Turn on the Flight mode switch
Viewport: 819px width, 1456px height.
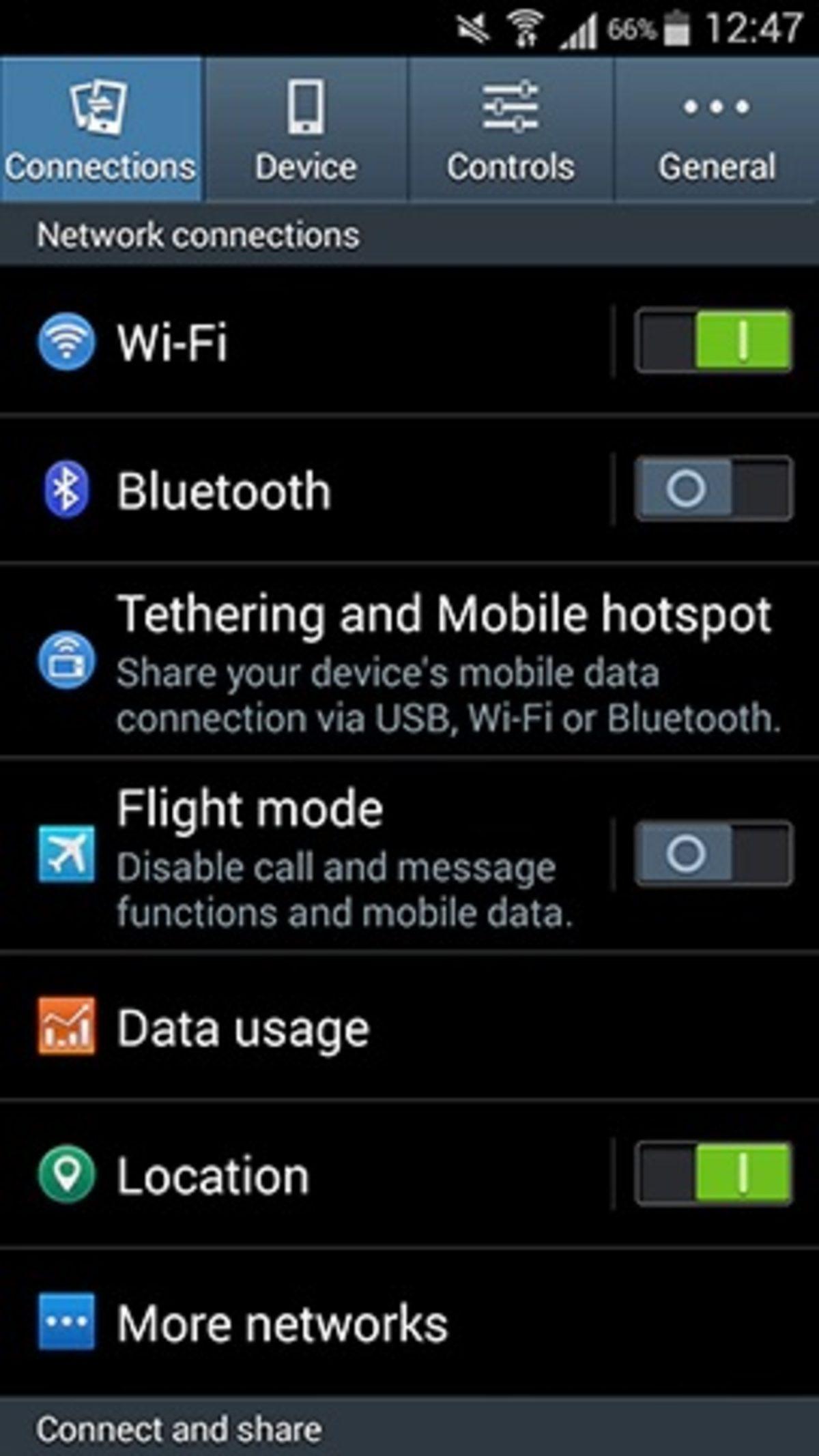click(714, 854)
